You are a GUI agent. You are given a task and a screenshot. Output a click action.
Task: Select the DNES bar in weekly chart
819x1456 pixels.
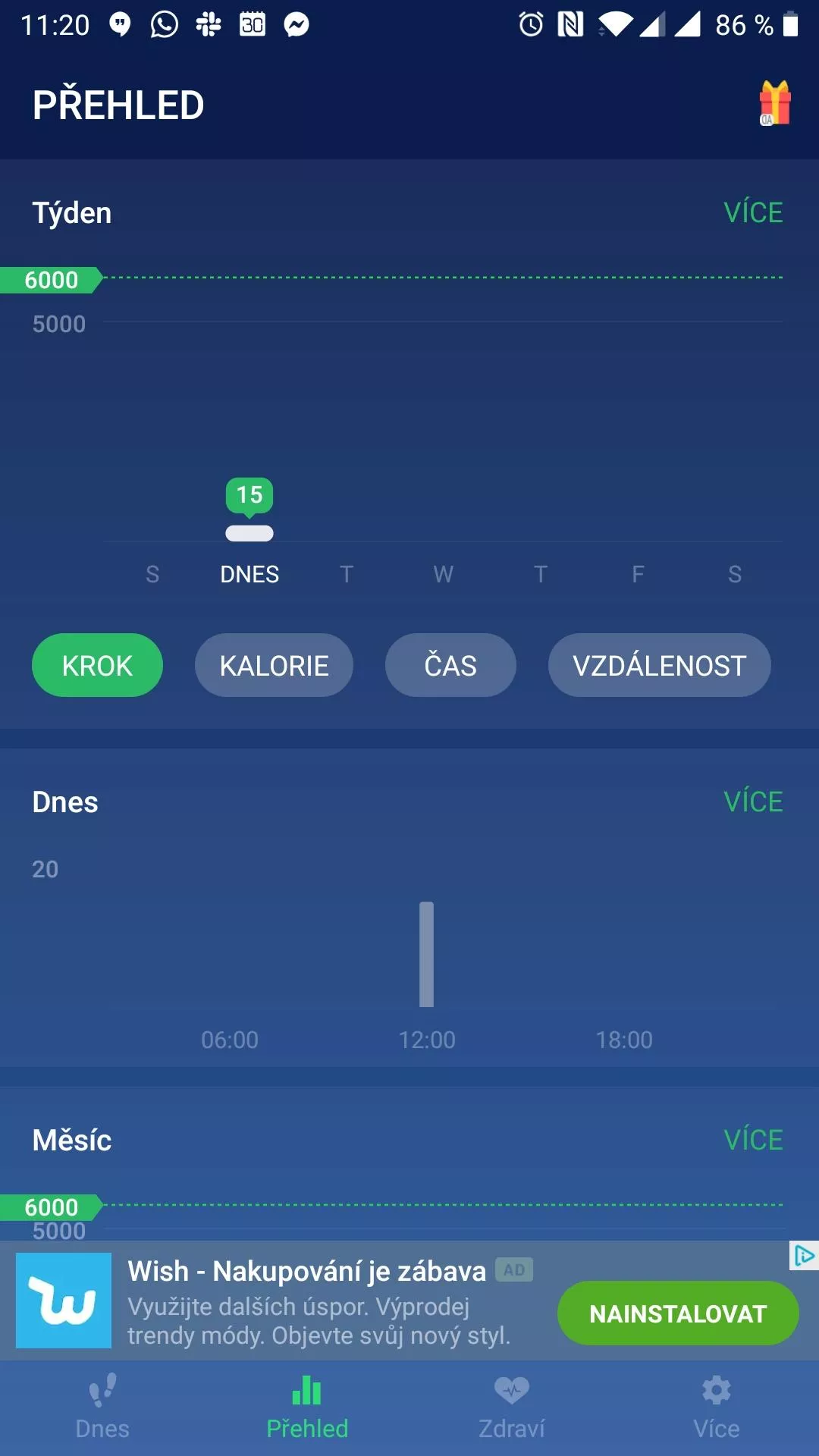[x=249, y=533]
